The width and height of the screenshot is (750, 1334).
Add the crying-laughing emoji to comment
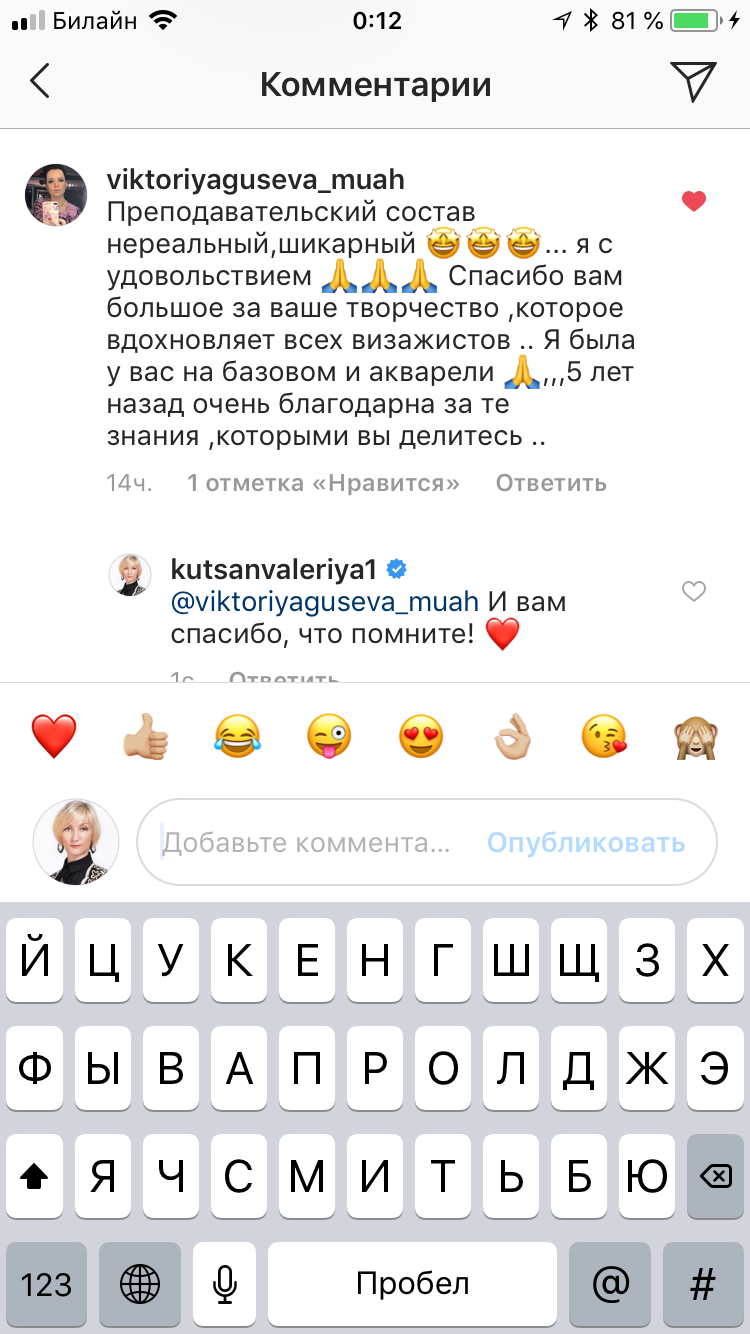click(237, 738)
